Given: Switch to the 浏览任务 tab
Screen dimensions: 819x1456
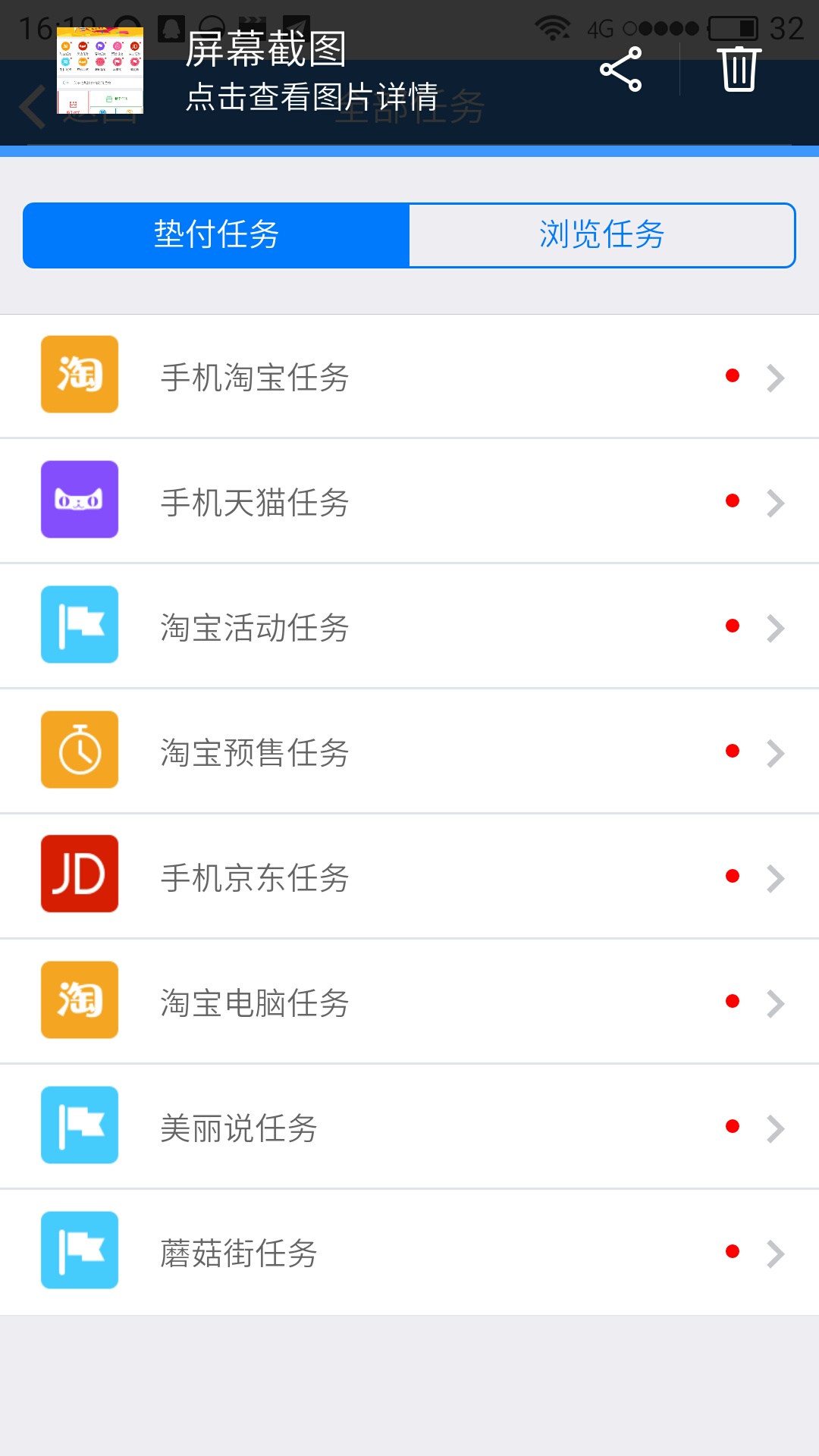Looking at the screenshot, I should pyautogui.click(x=601, y=236).
